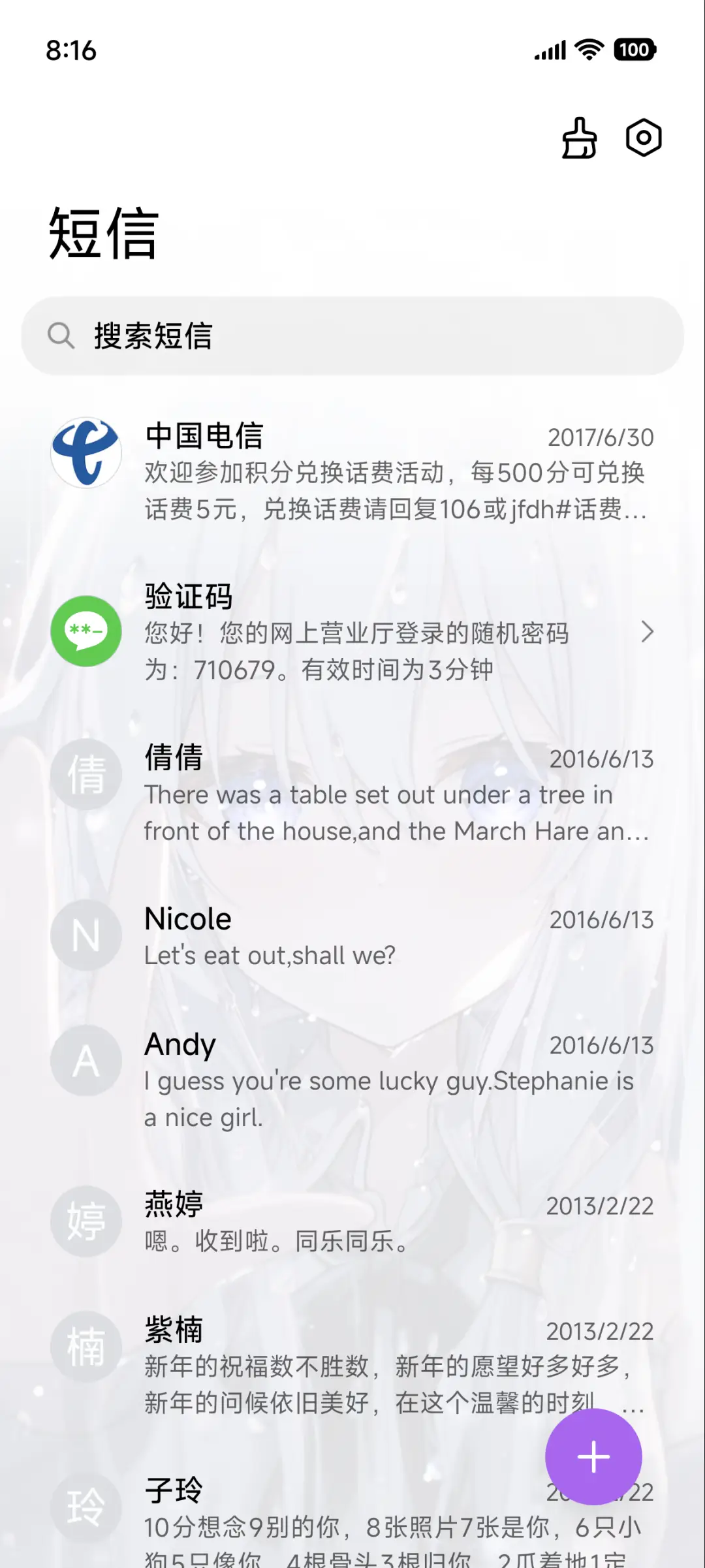Open the thread from 紫楠
Image resolution: width=705 pixels, height=1568 pixels.
(x=326, y=1364)
